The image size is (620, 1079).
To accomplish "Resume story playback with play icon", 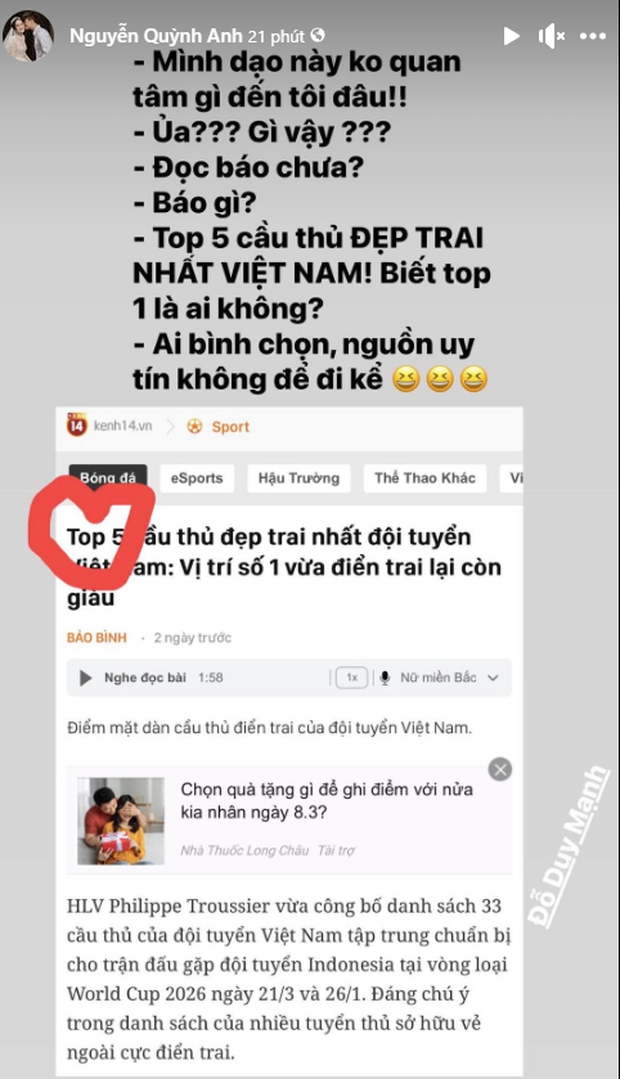I will pos(511,36).
